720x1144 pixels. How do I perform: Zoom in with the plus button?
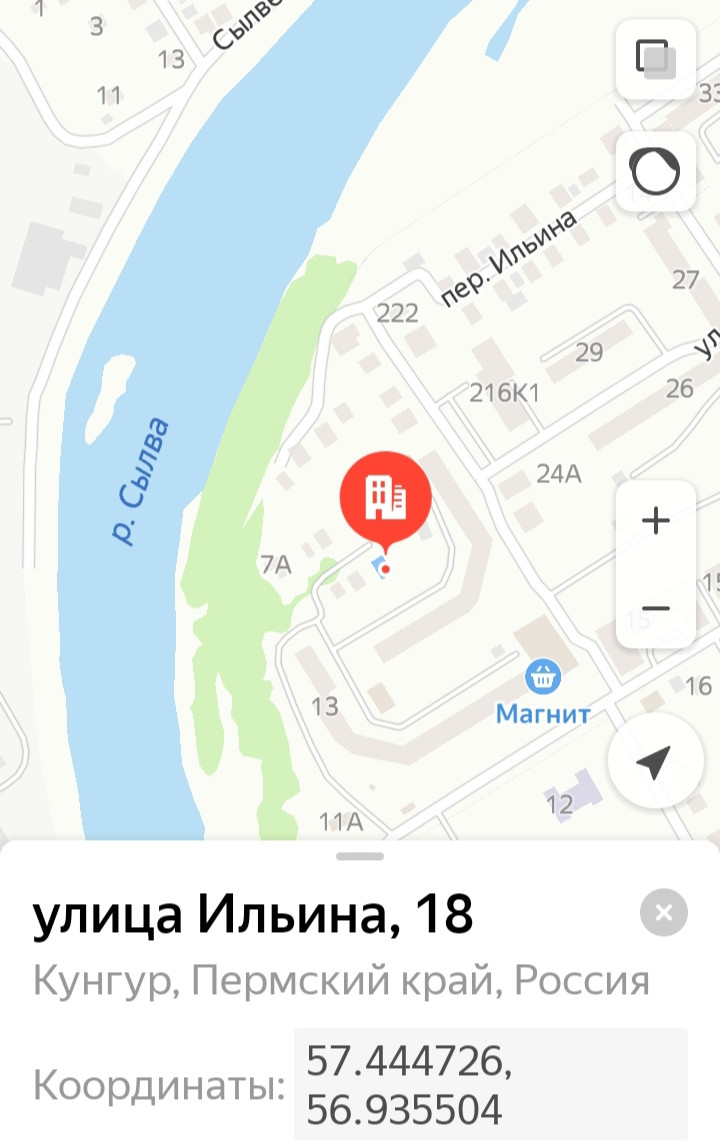coord(656,521)
